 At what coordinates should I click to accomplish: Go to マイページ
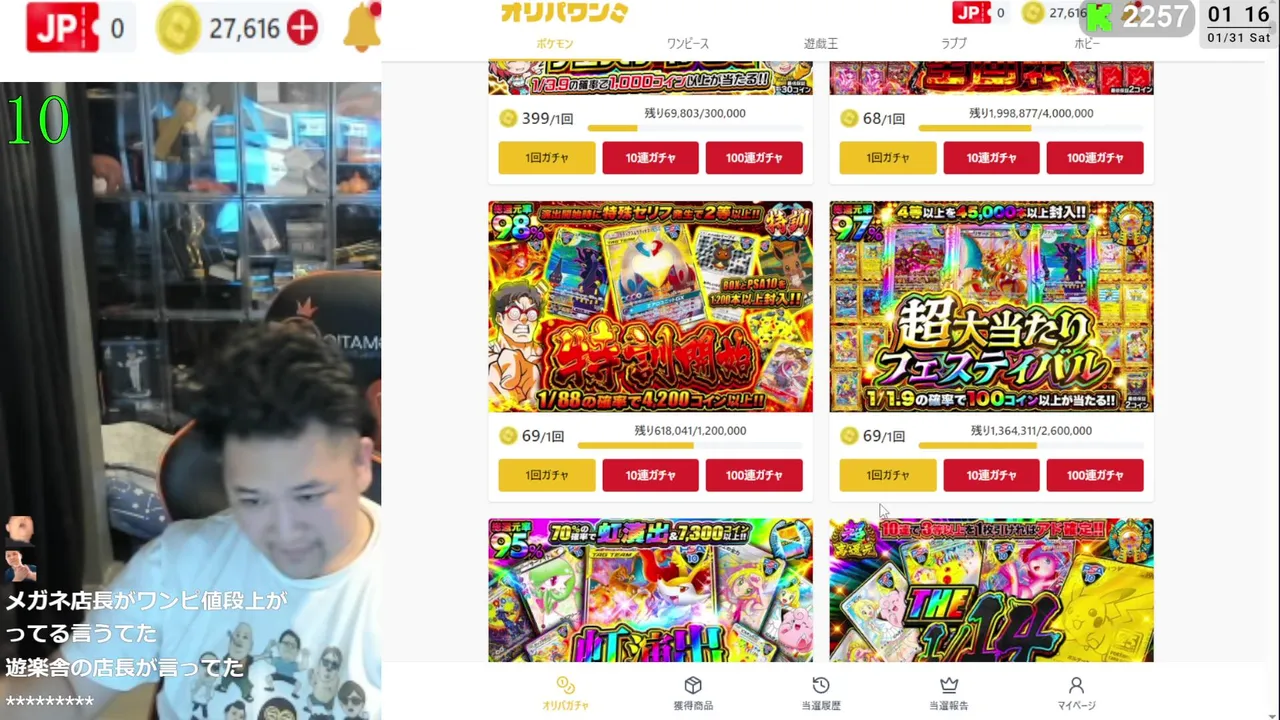tap(1076, 693)
